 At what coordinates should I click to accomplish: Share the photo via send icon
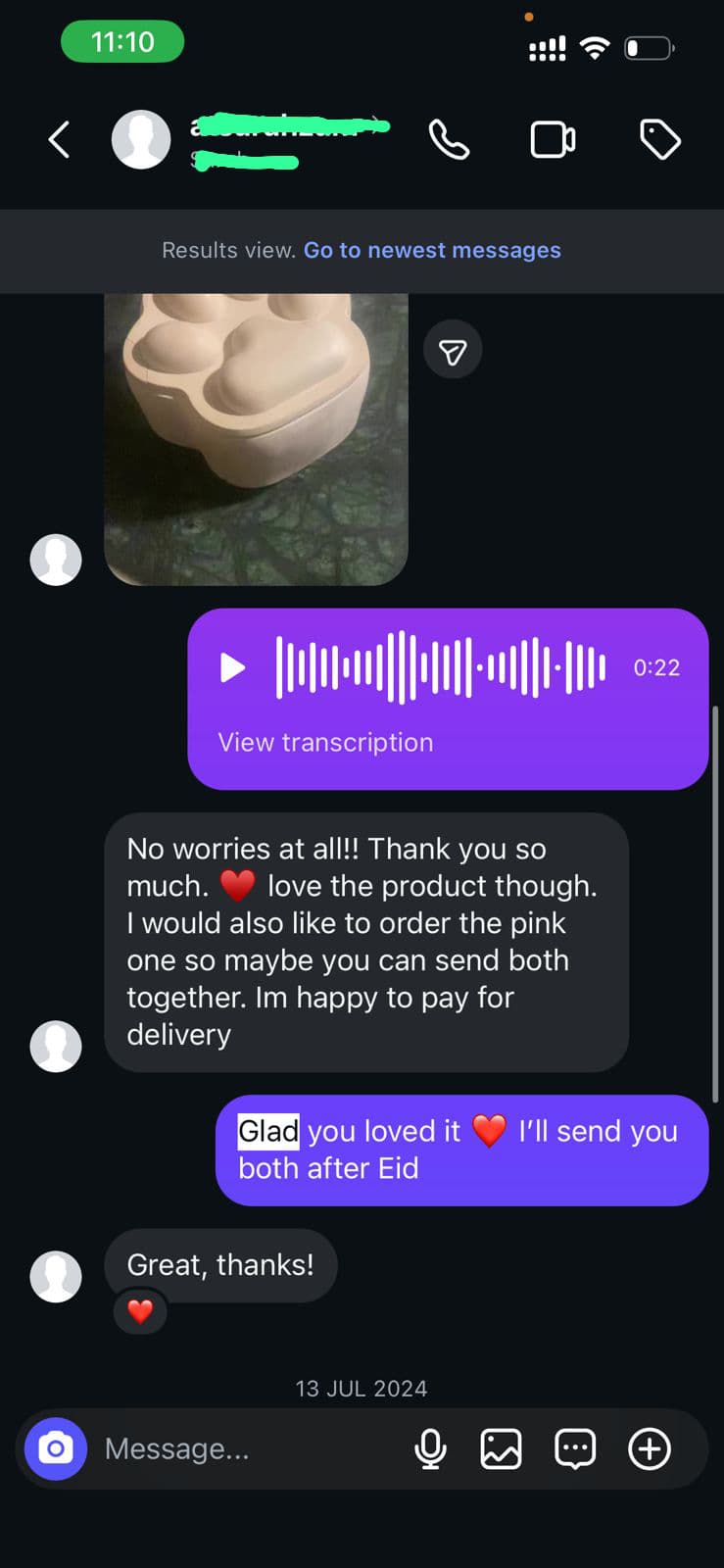point(453,351)
